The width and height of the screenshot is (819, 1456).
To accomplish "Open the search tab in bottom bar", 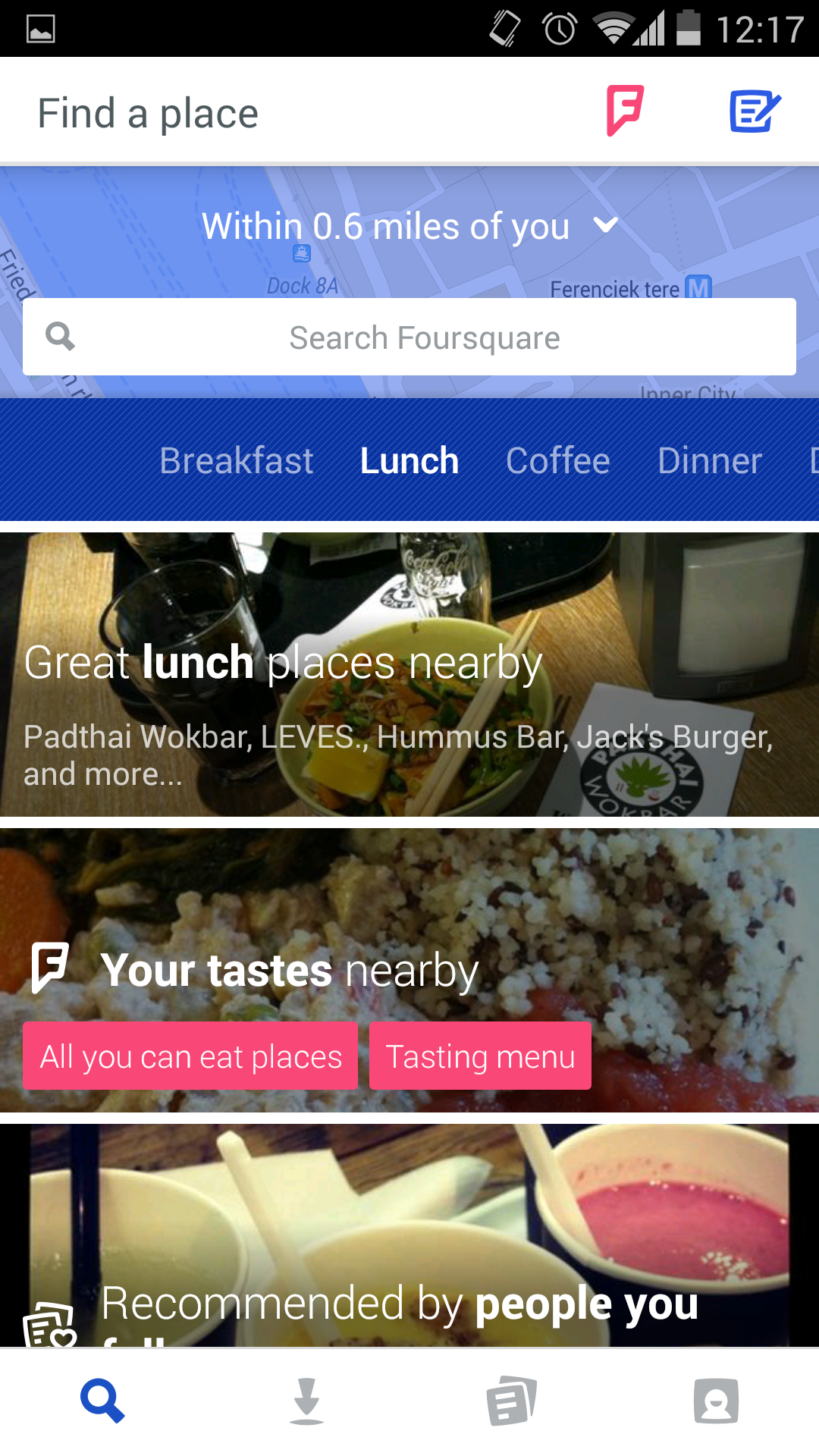I will (102, 1401).
